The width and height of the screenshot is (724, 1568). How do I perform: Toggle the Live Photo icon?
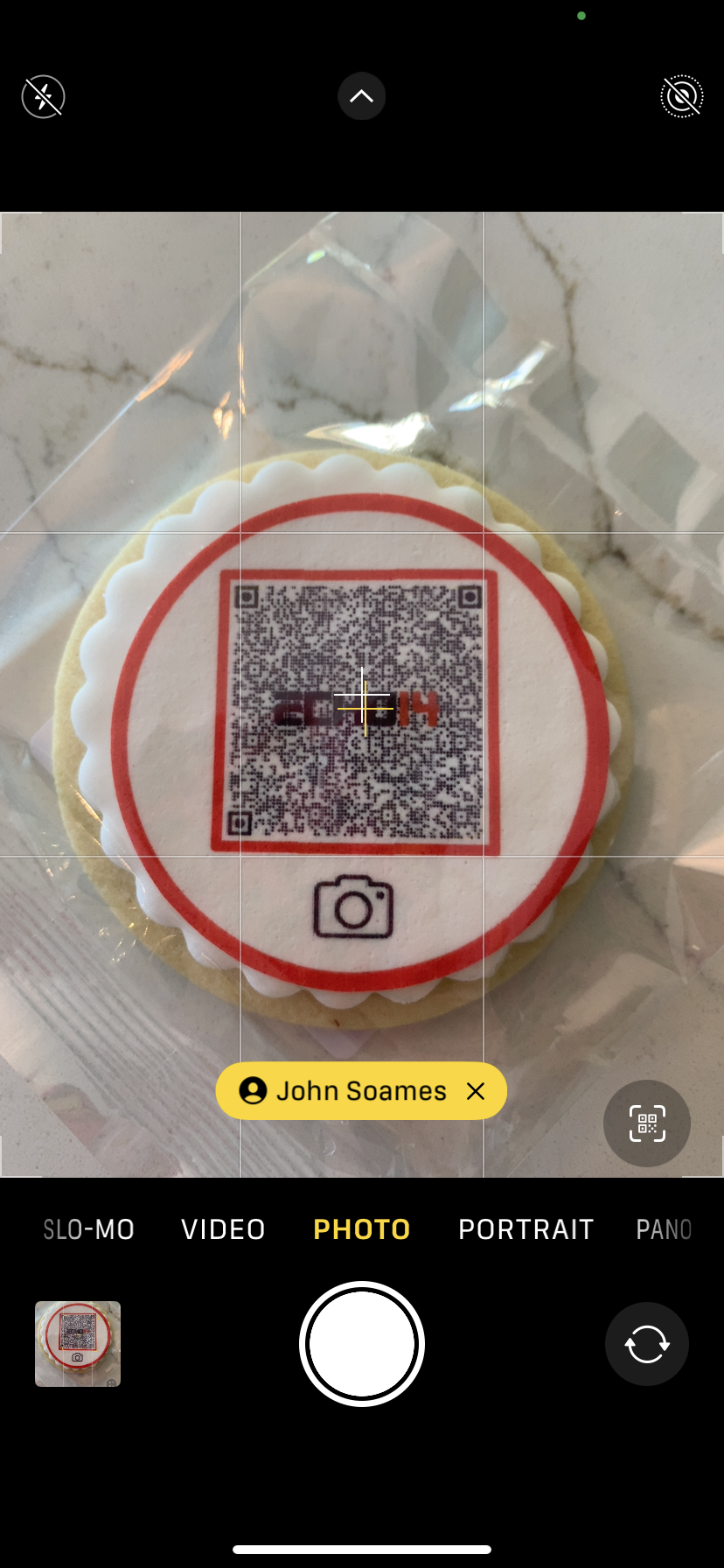pos(681,96)
